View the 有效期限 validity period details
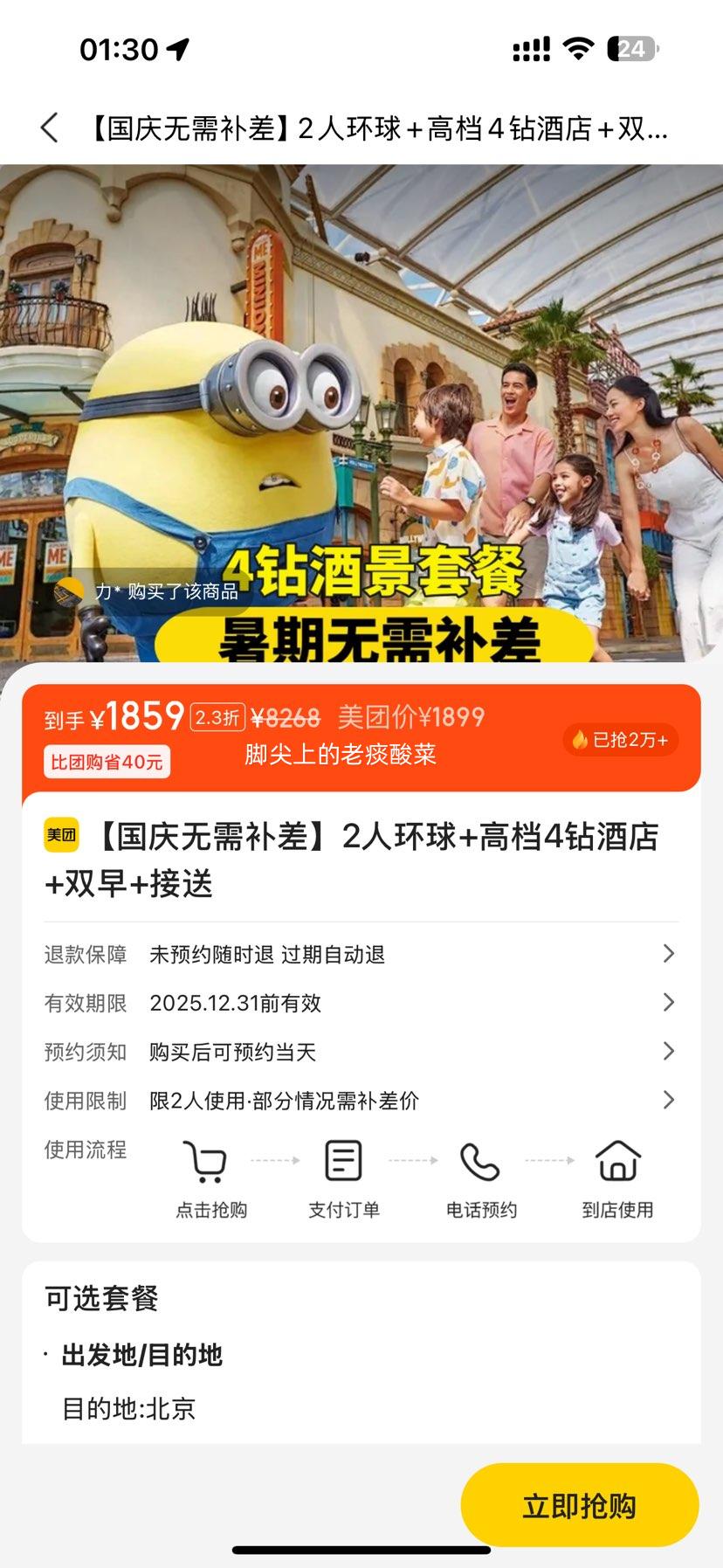The height and width of the screenshot is (1568, 723). (x=361, y=1003)
